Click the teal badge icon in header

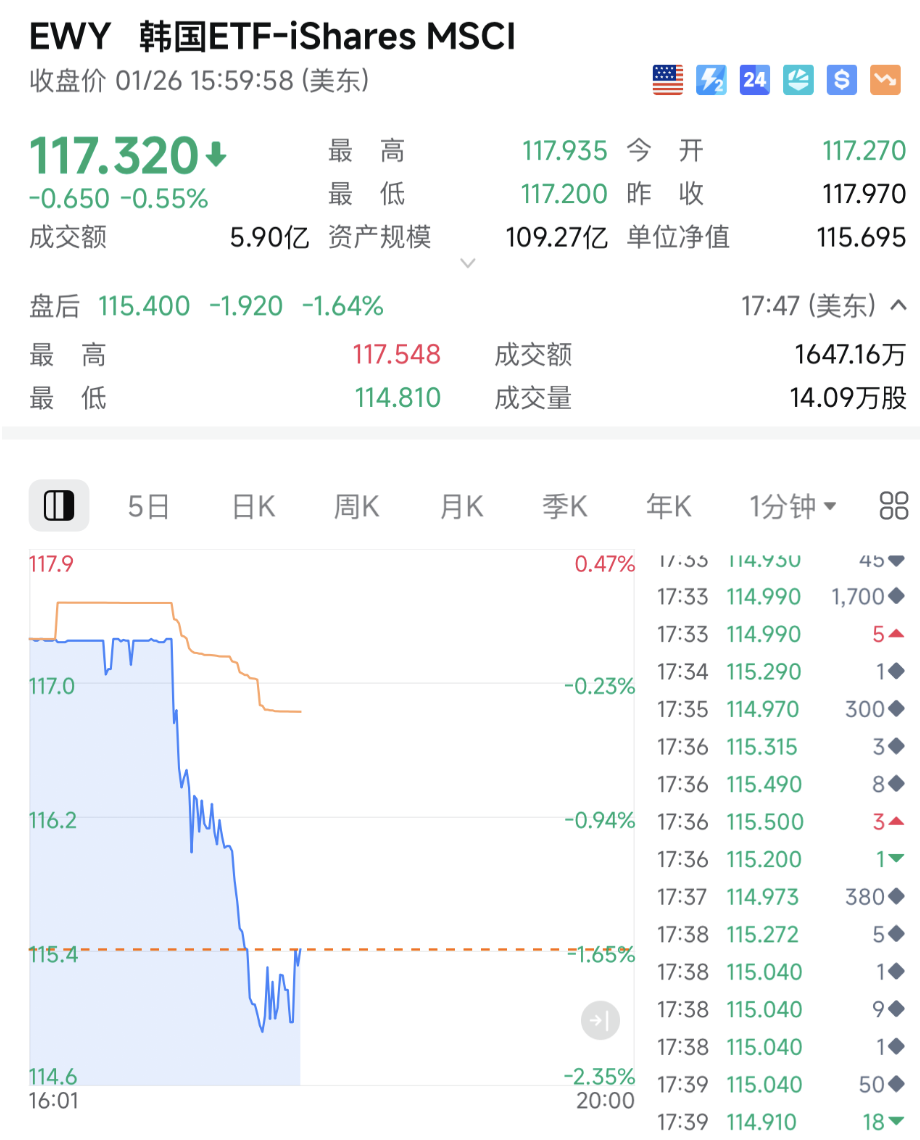click(797, 80)
